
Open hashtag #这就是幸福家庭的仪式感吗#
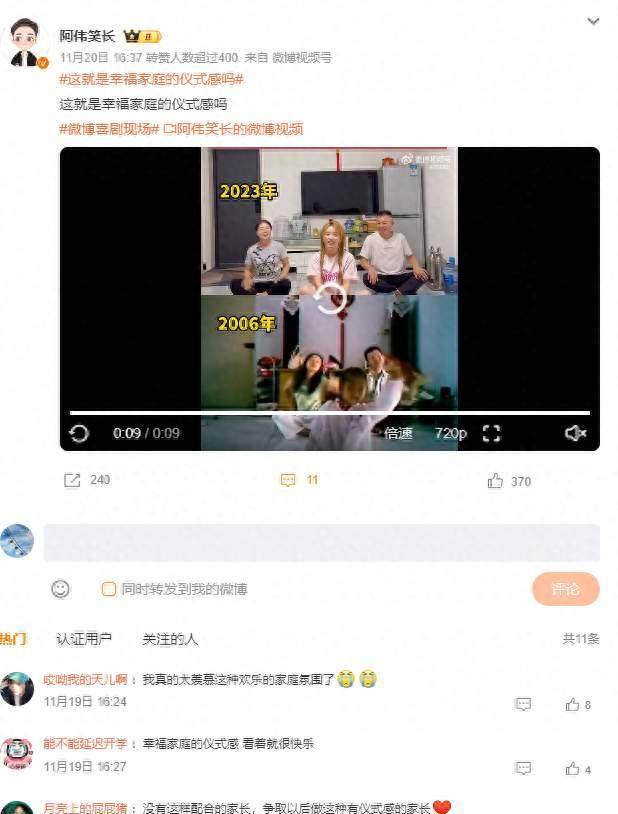point(151,79)
